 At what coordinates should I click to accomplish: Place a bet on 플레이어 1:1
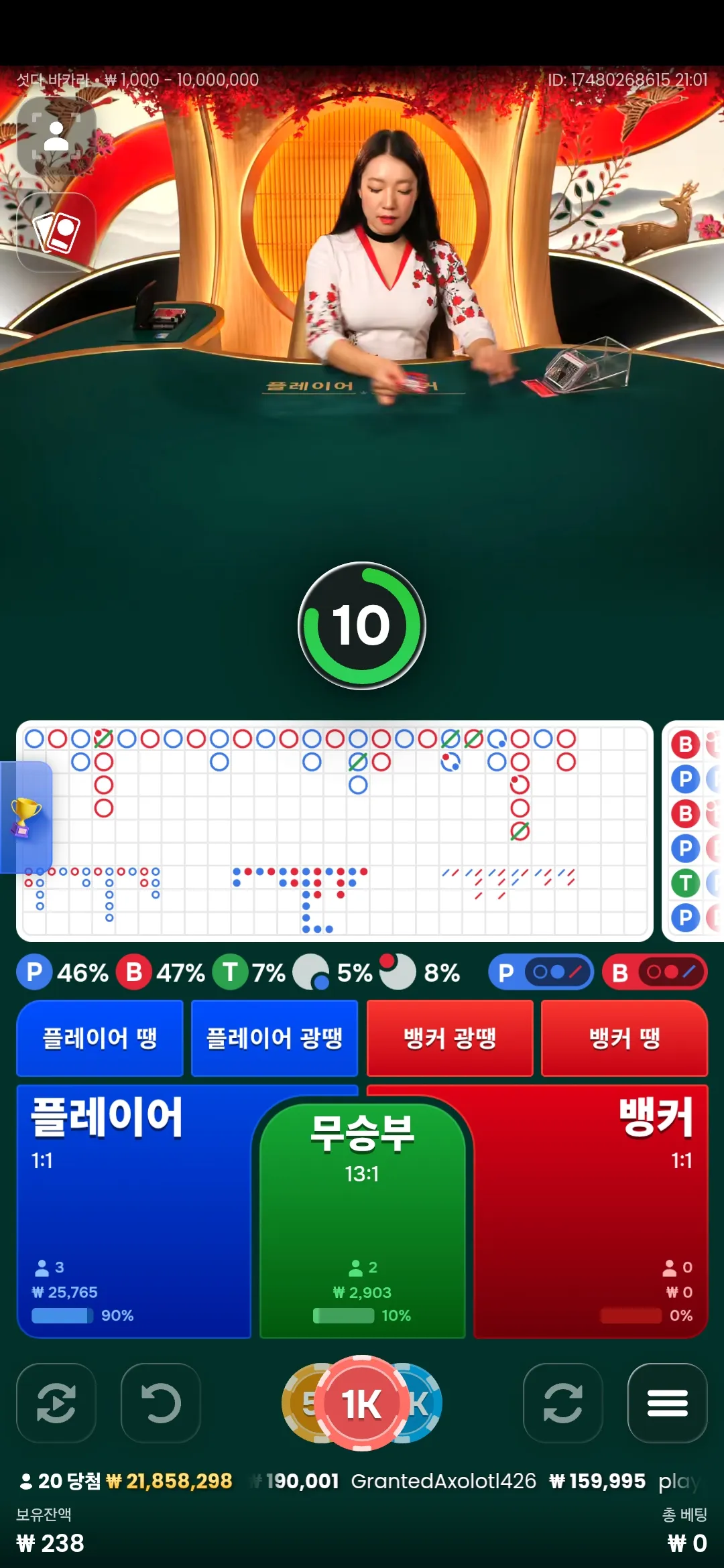click(134, 1212)
